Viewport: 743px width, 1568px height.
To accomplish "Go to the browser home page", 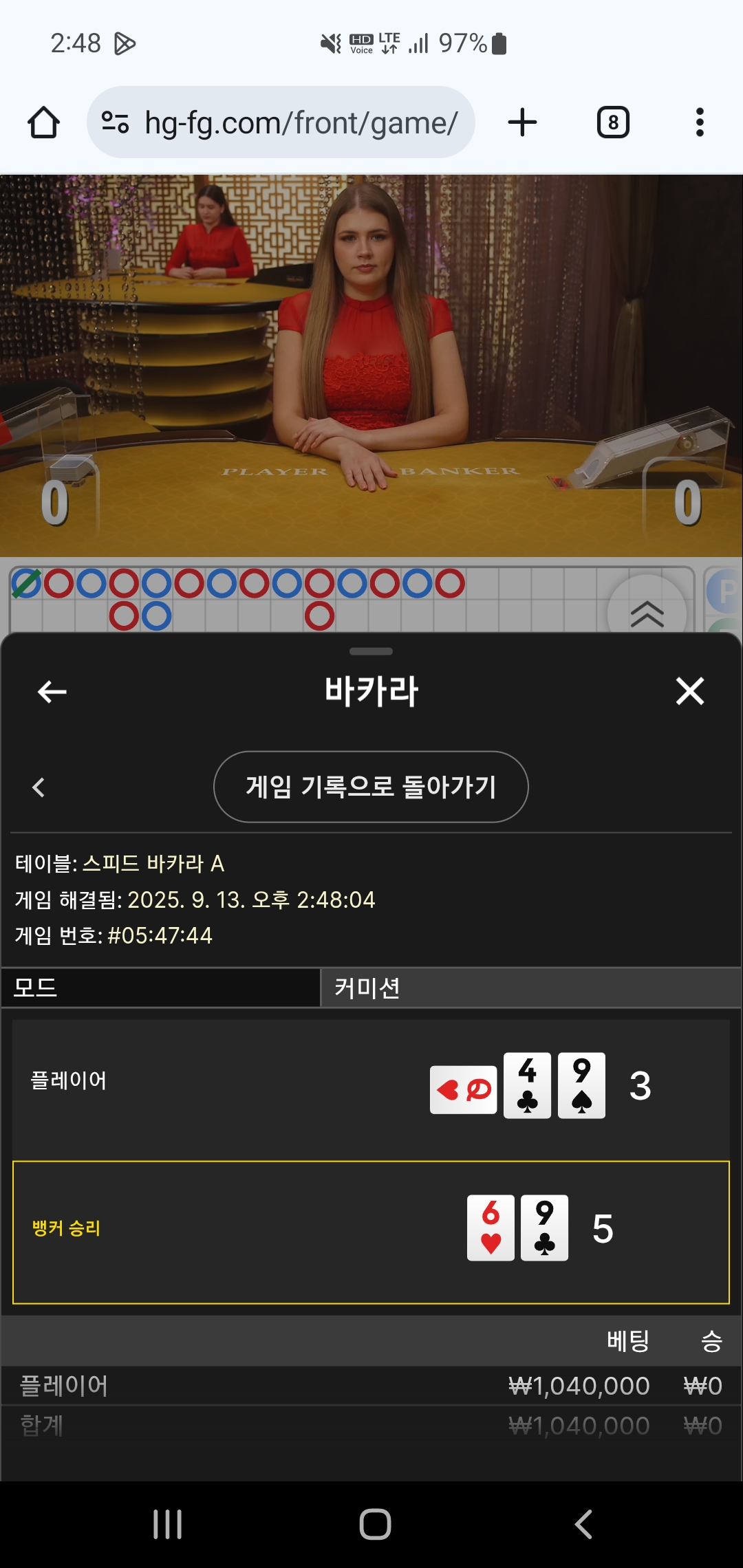I will [43, 122].
